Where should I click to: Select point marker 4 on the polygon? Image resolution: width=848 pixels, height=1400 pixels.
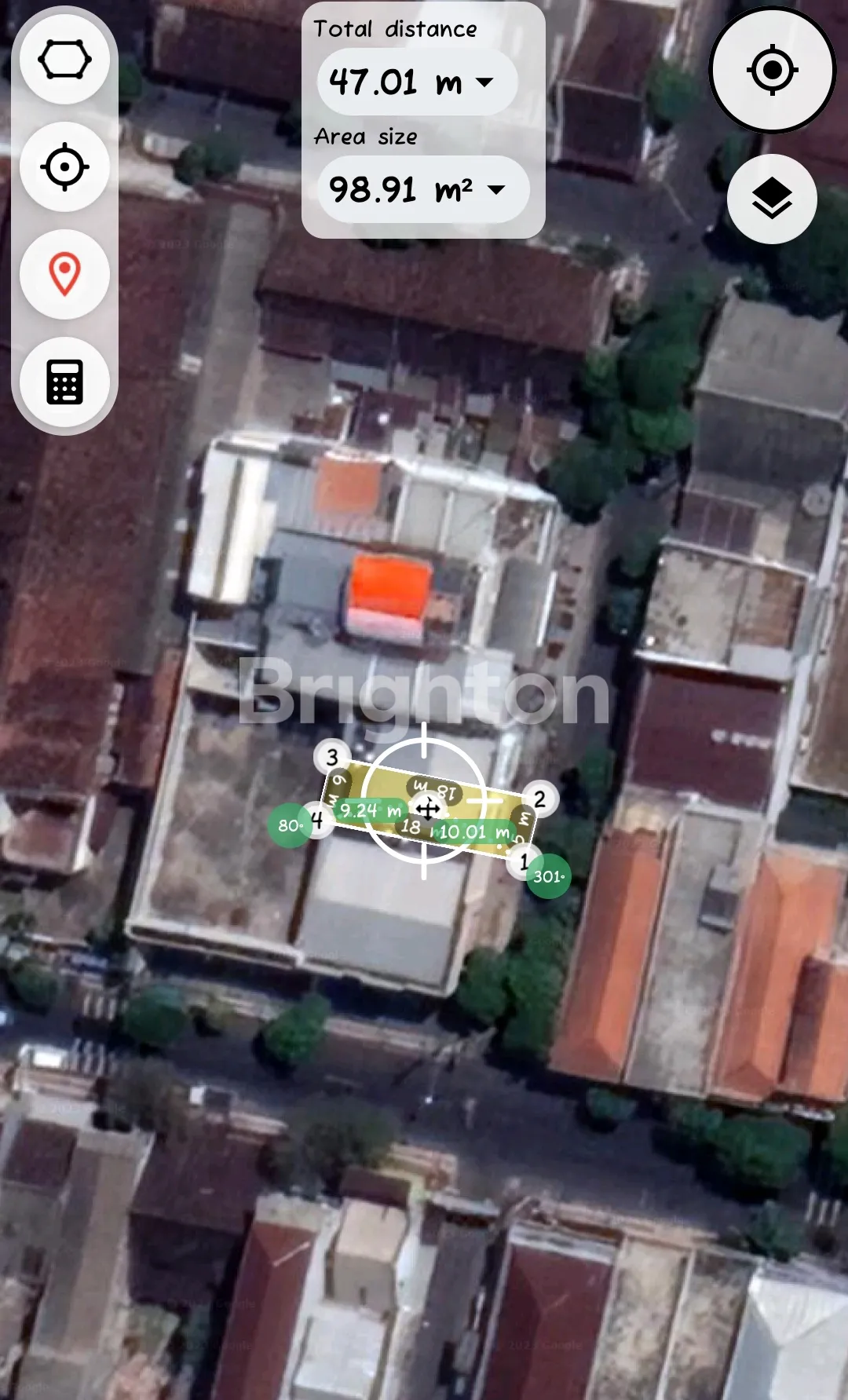coord(317,821)
